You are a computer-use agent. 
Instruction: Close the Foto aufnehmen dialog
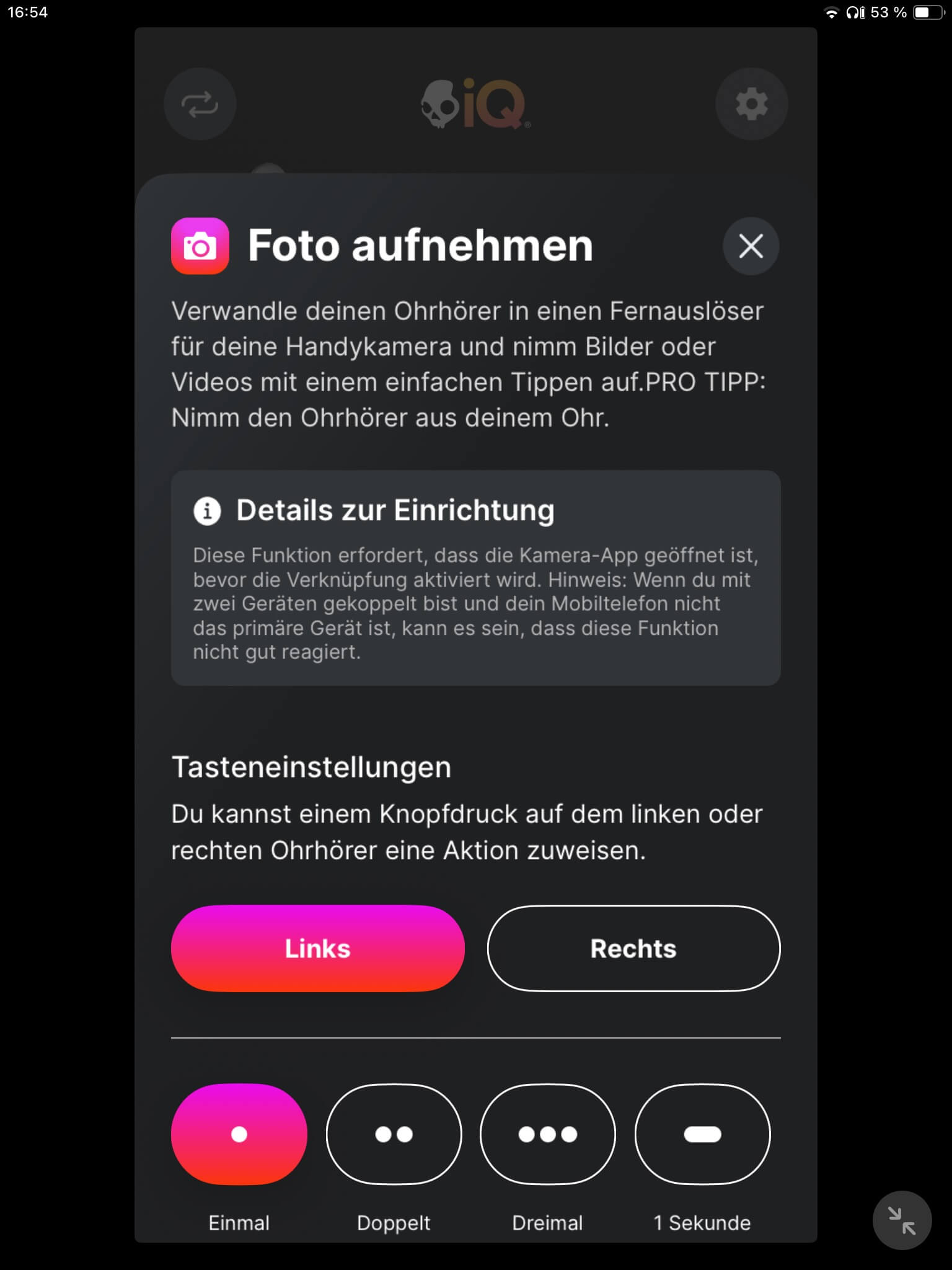pyautogui.click(x=751, y=246)
